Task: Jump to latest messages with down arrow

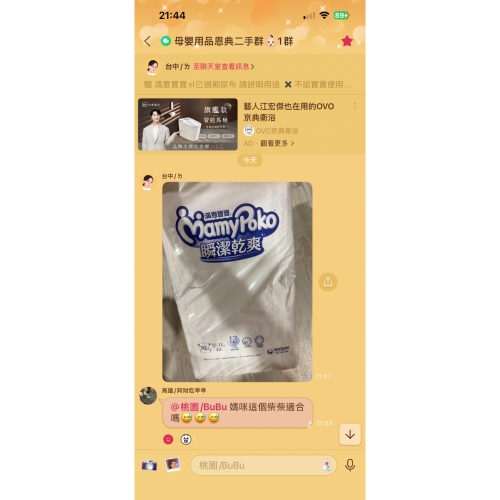Action: 350,434
